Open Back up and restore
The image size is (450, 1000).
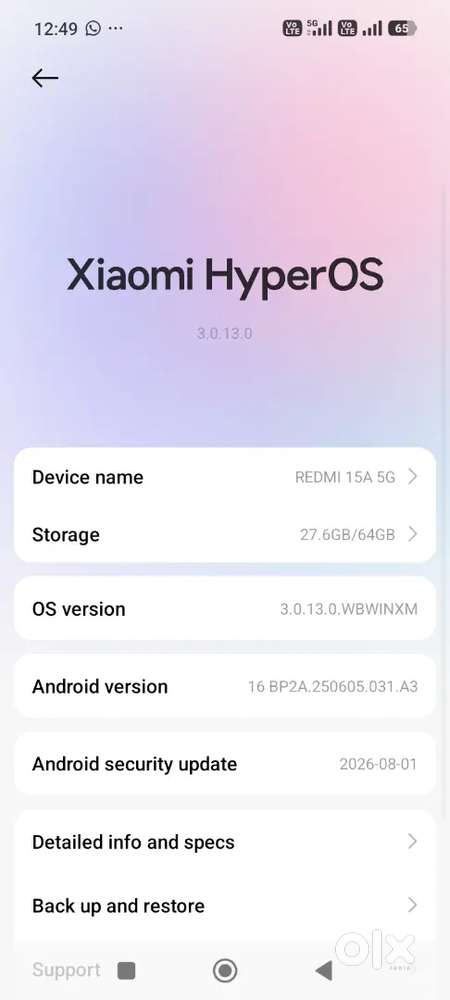[x=225, y=906]
